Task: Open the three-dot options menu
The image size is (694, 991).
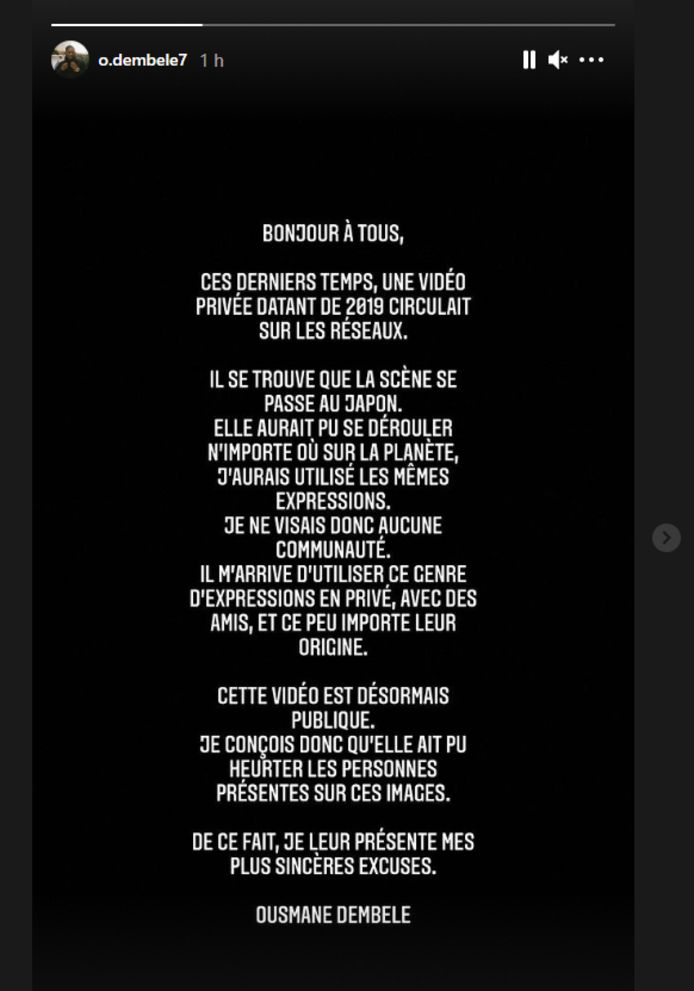Action: point(591,60)
